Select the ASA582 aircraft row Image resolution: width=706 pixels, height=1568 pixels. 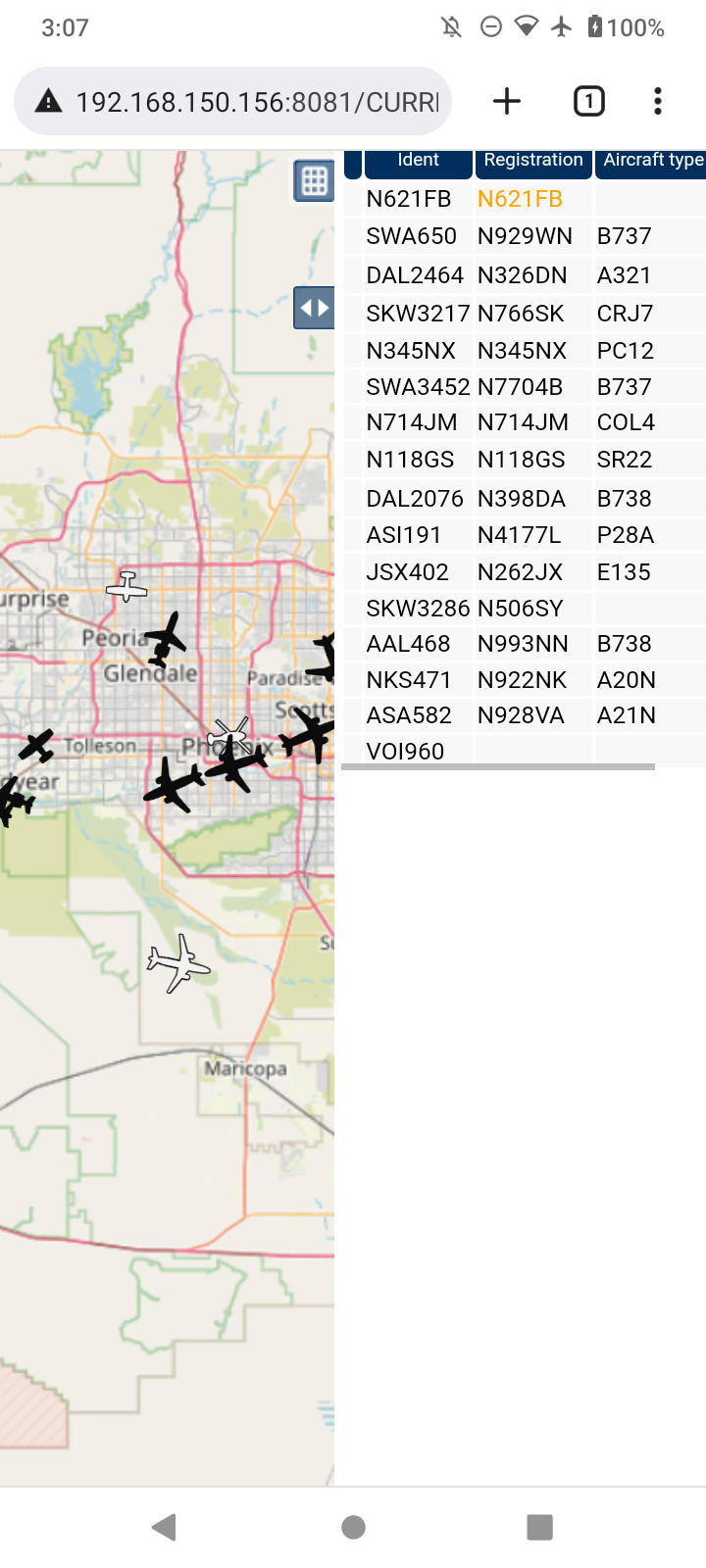coord(526,715)
